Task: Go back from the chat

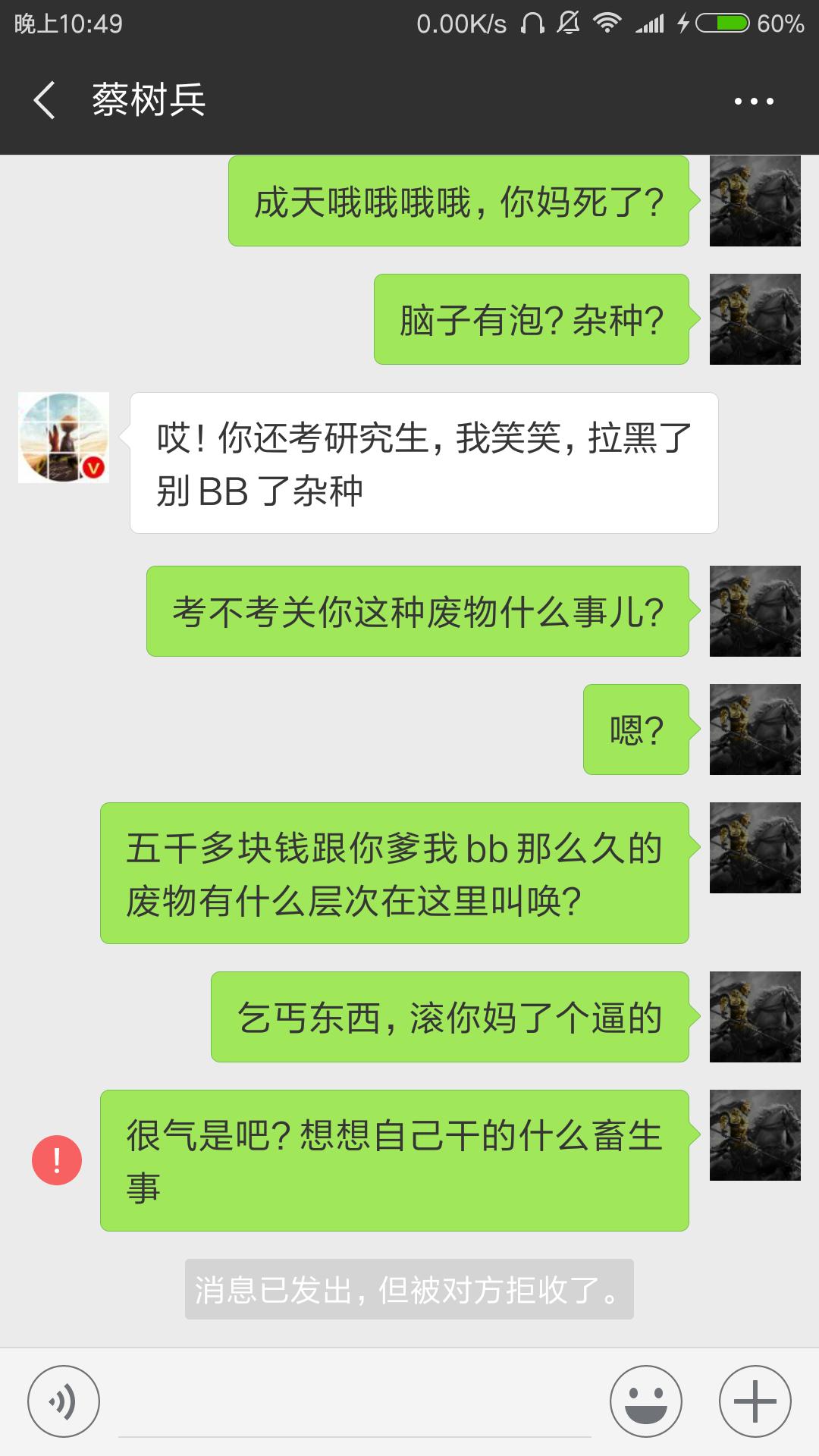Action: click(45, 100)
